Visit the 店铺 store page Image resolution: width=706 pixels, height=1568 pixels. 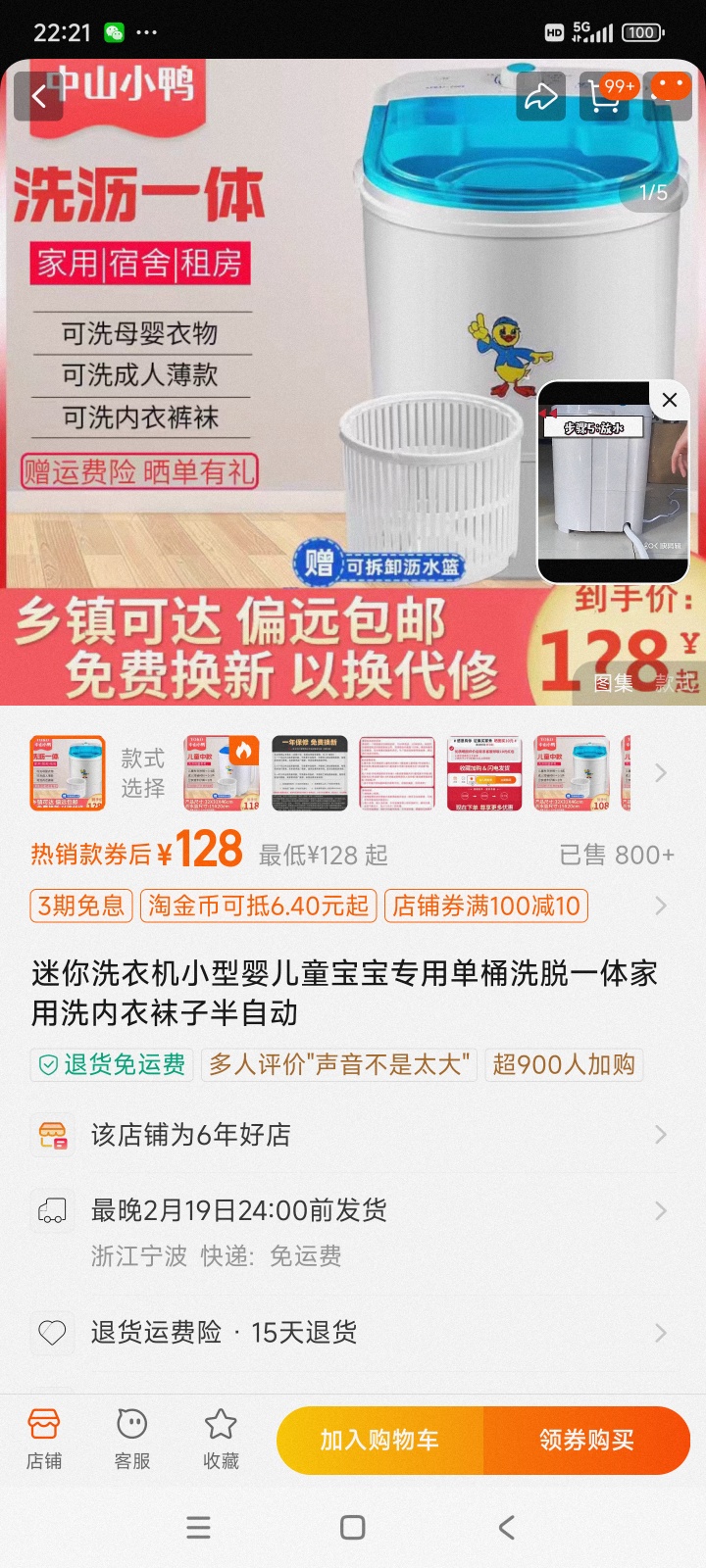44,1439
